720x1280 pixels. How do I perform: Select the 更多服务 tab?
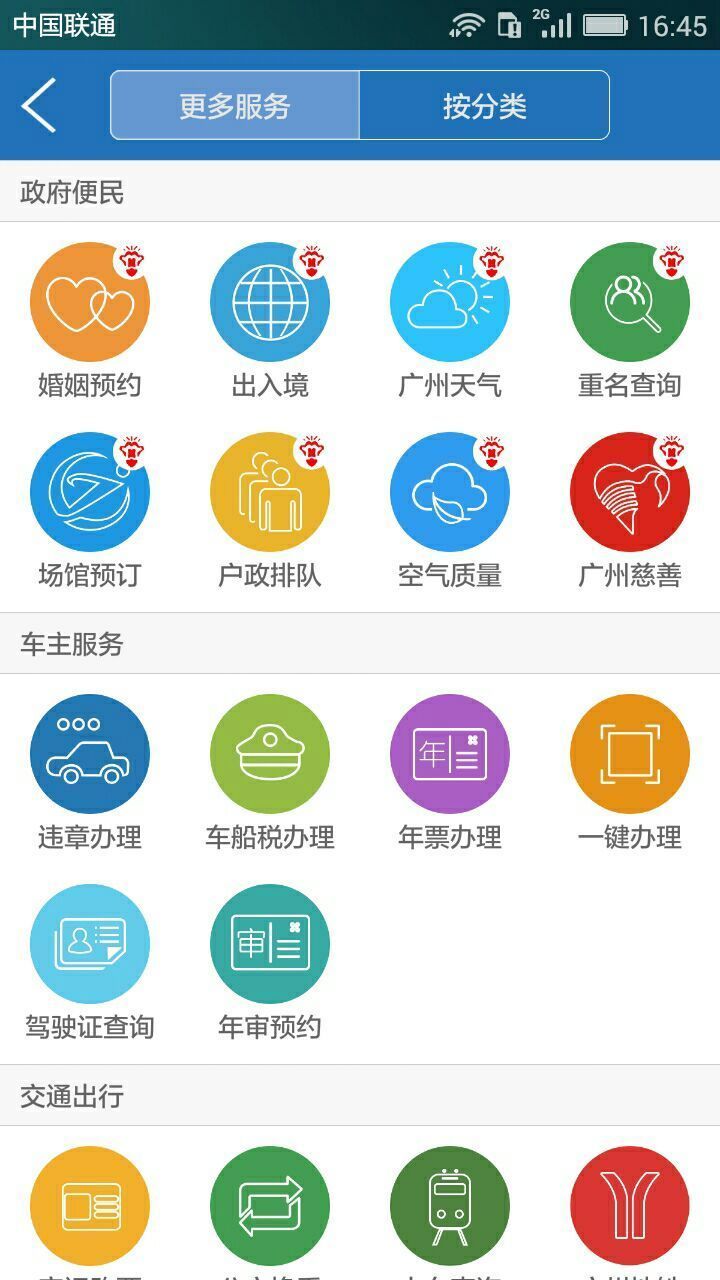pos(235,105)
